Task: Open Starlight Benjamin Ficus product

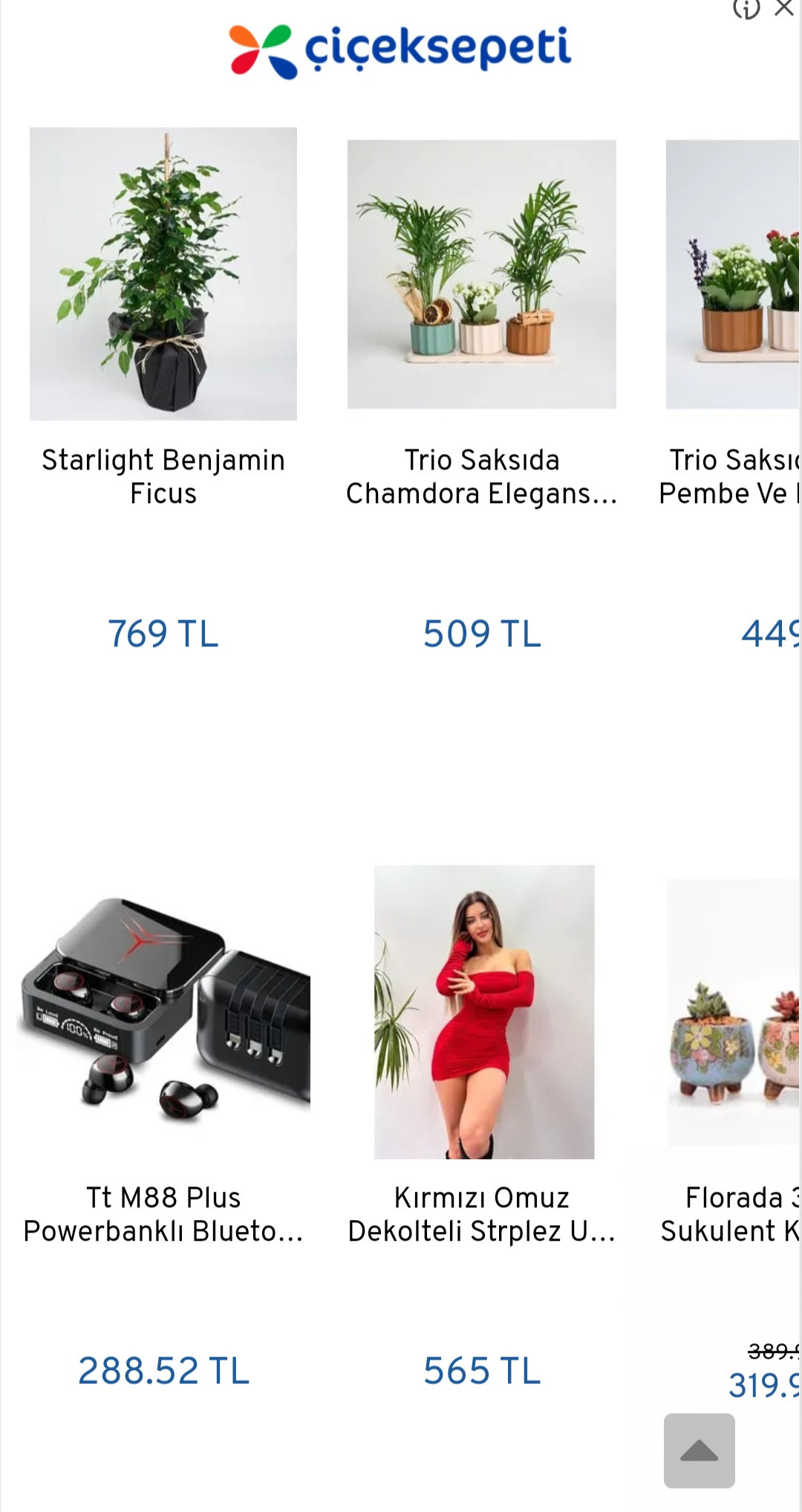Action: [163, 274]
